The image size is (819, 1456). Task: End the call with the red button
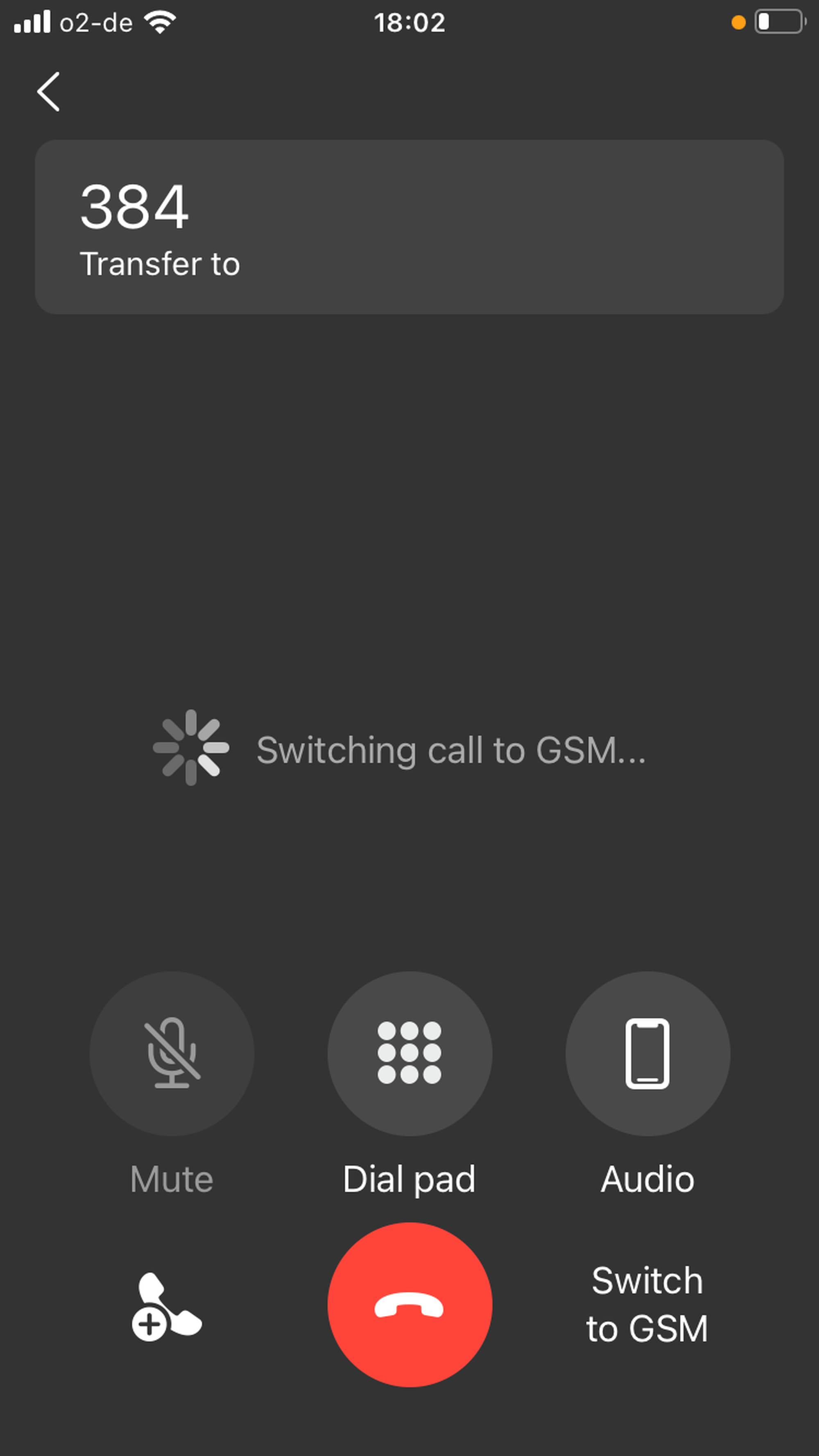coord(409,1305)
